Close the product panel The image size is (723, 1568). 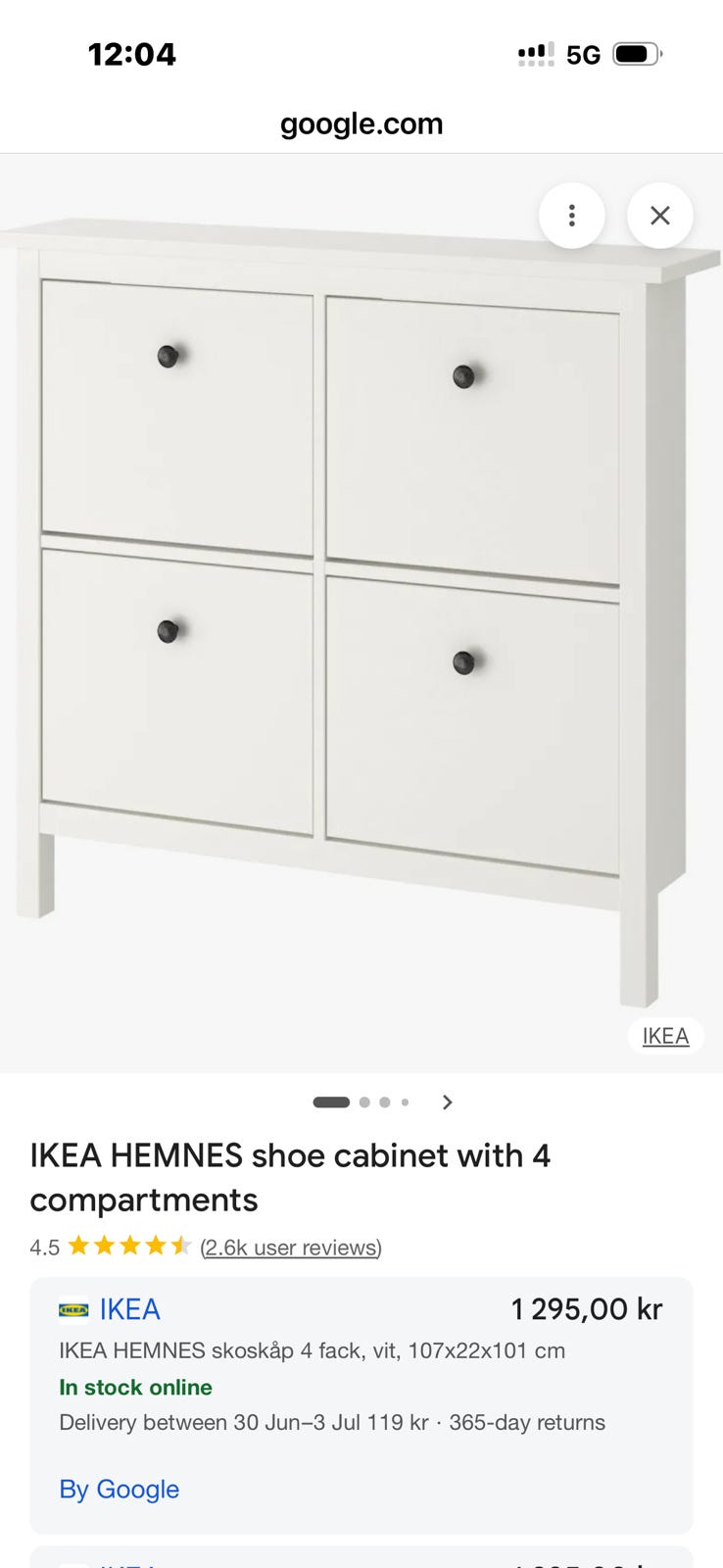(x=660, y=216)
